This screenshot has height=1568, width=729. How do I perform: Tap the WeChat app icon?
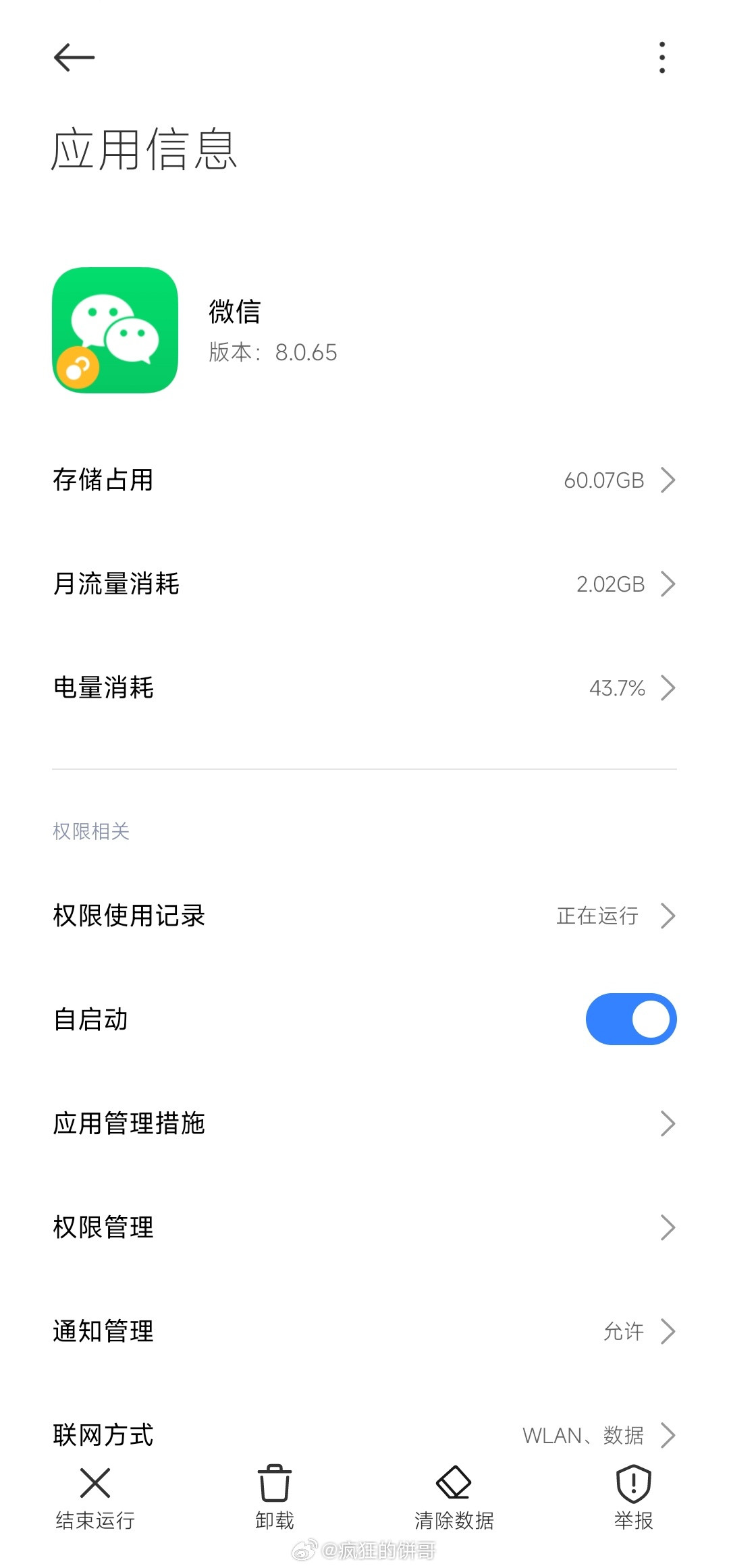(115, 329)
